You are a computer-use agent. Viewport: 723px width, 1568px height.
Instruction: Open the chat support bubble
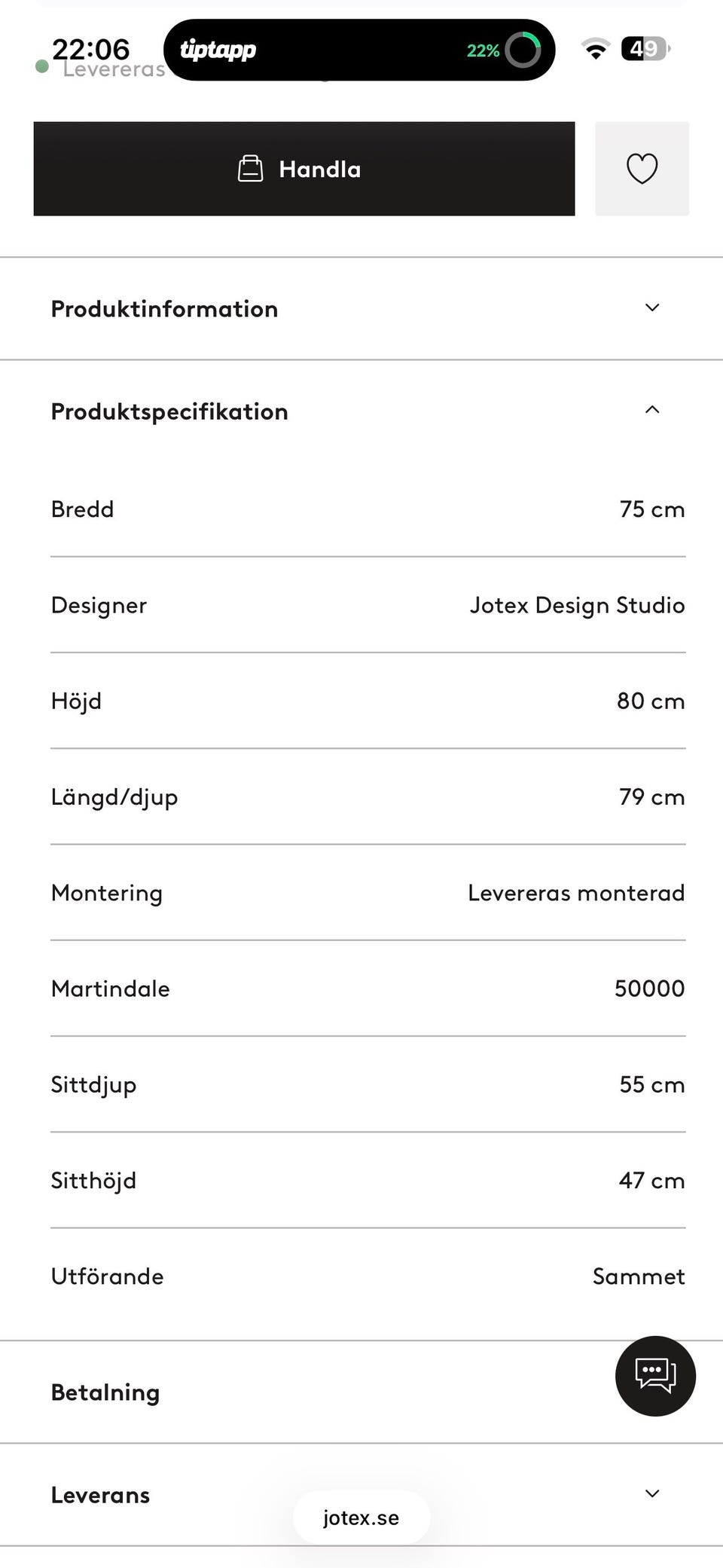click(x=655, y=1376)
